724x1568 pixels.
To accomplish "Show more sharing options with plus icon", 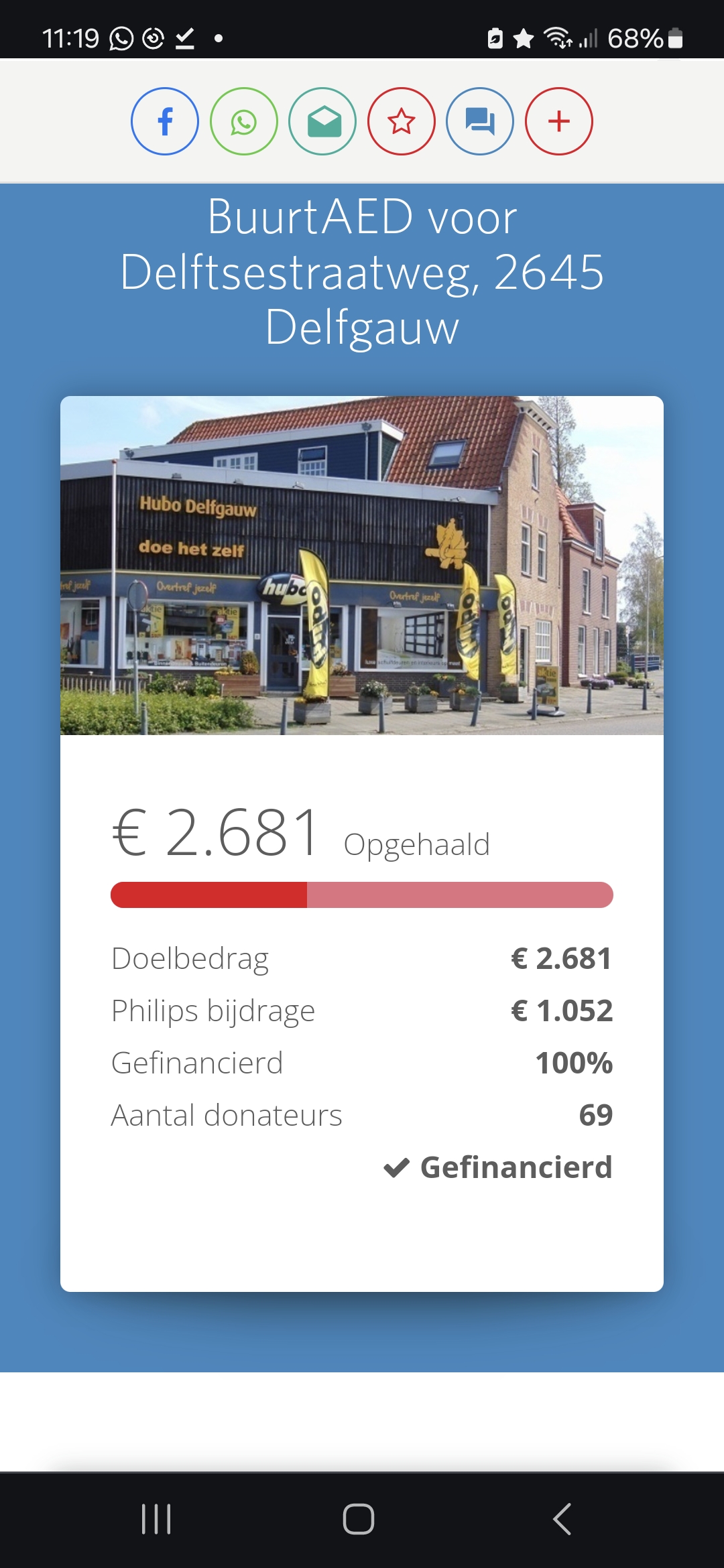I will tap(559, 121).
